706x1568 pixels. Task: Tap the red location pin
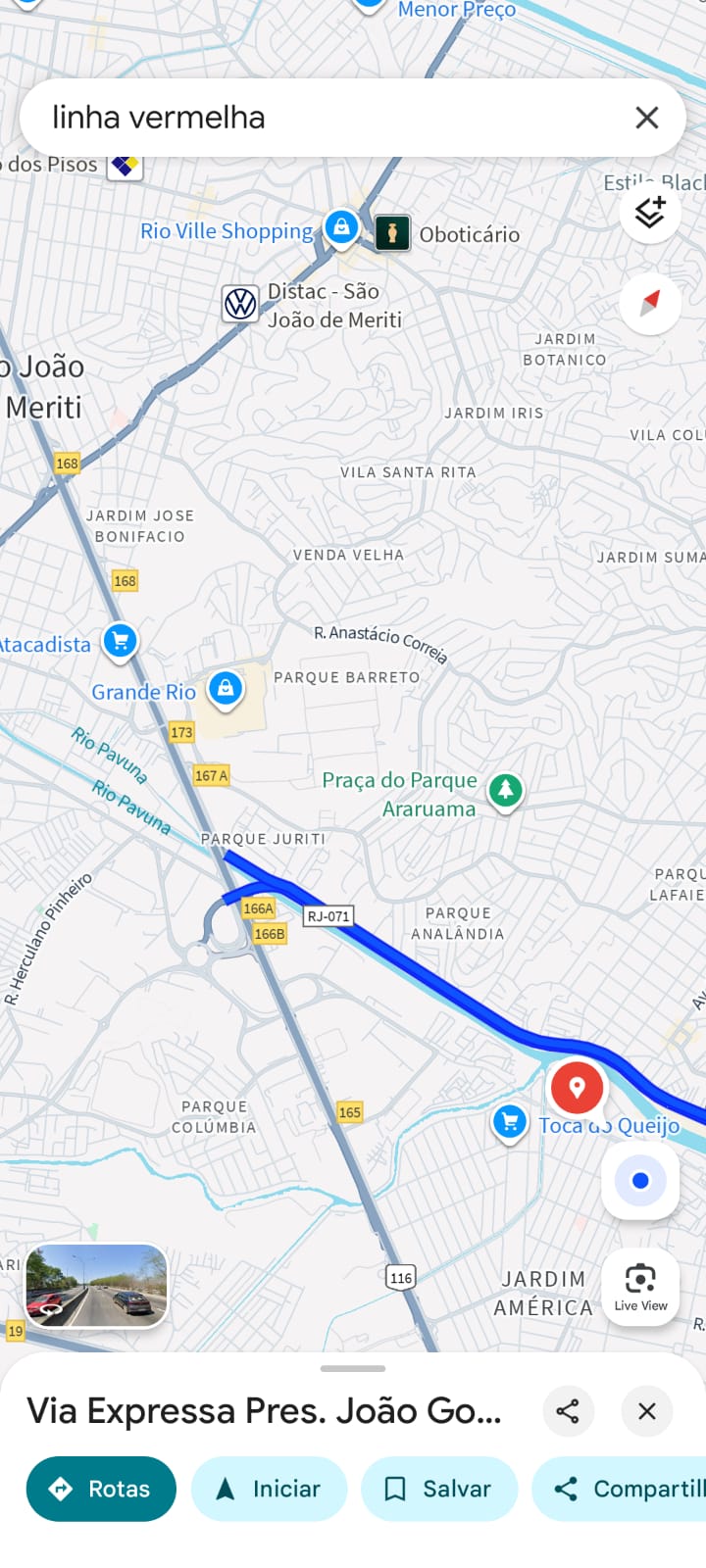(577, 1087)
